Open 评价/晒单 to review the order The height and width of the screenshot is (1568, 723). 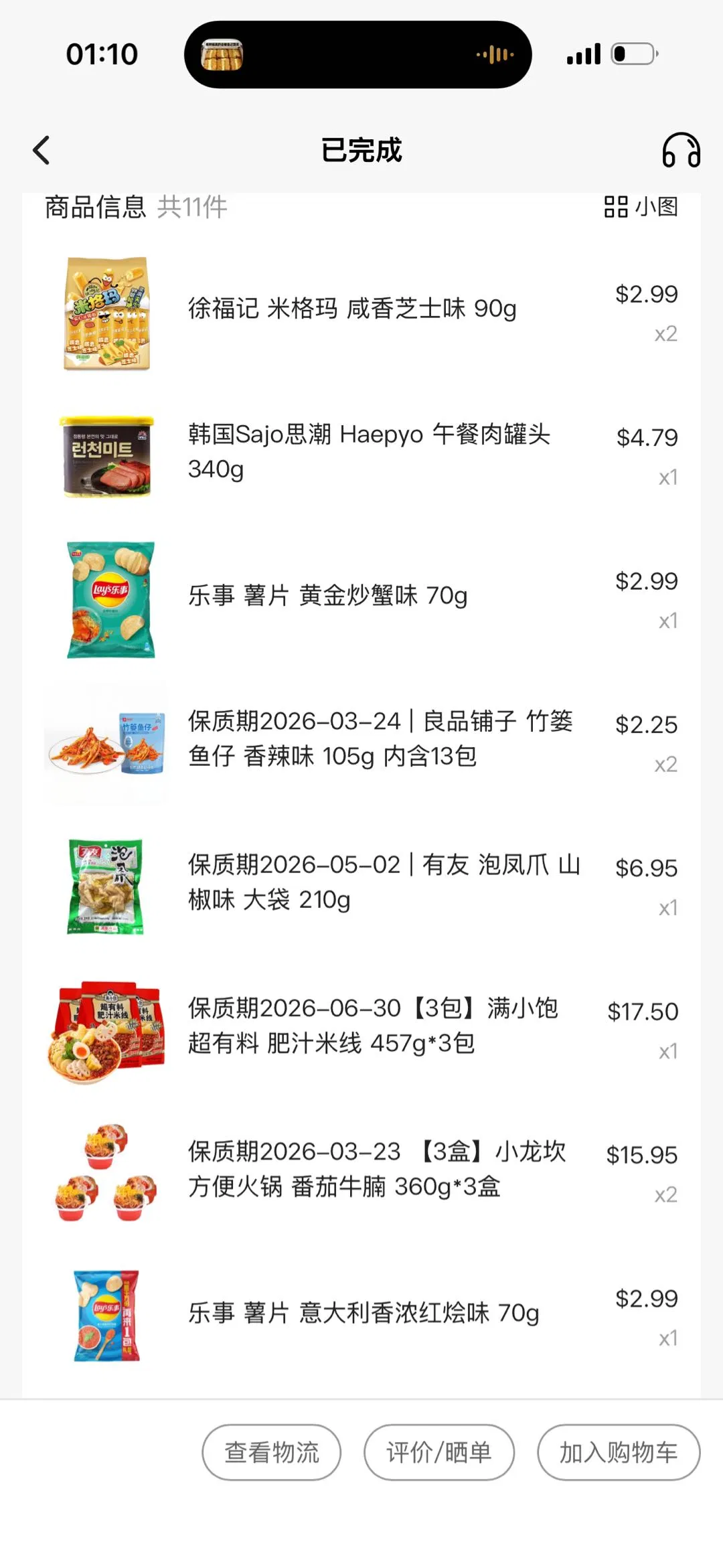point(438,1452)
